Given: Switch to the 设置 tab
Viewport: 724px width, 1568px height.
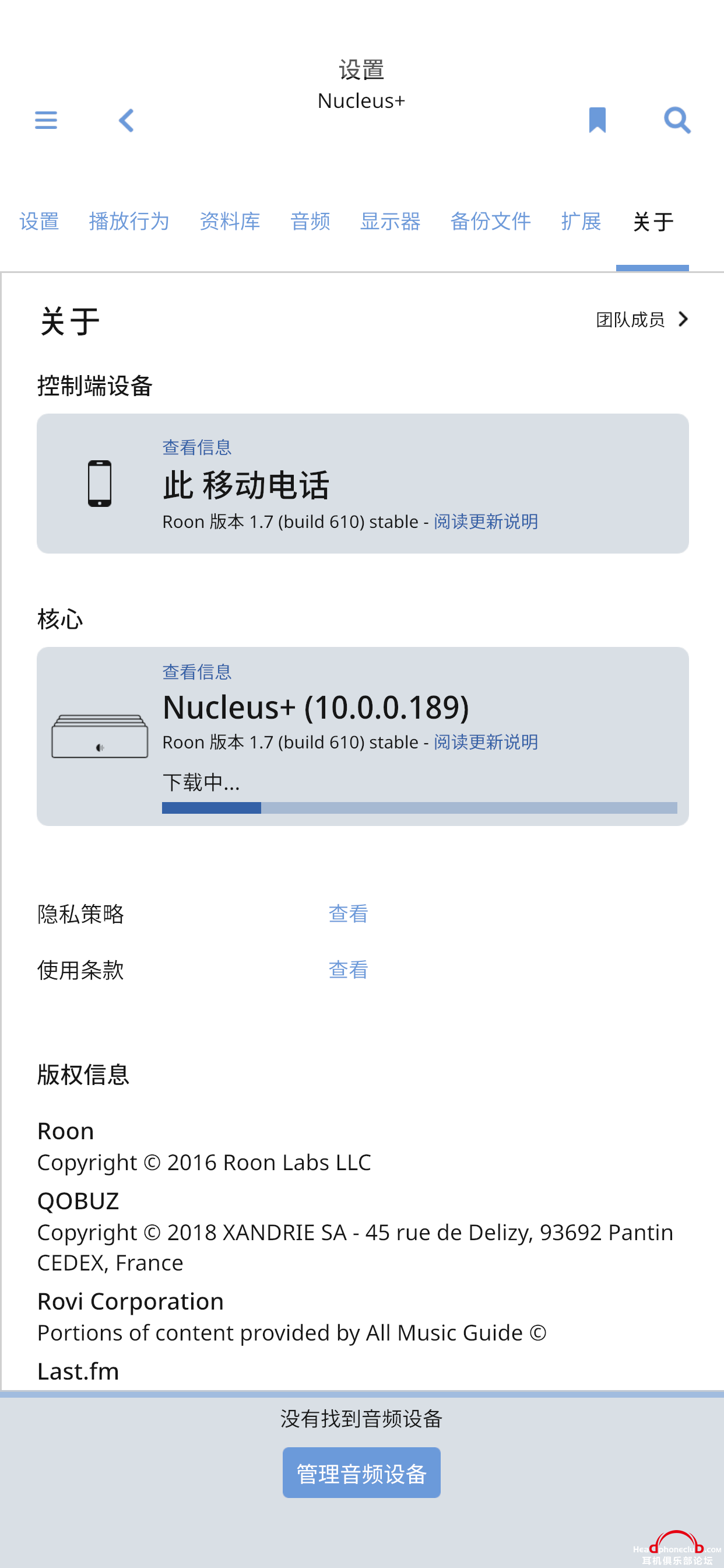Looking at the screenshot, I should pyautogui.click(x=39, y=221).
